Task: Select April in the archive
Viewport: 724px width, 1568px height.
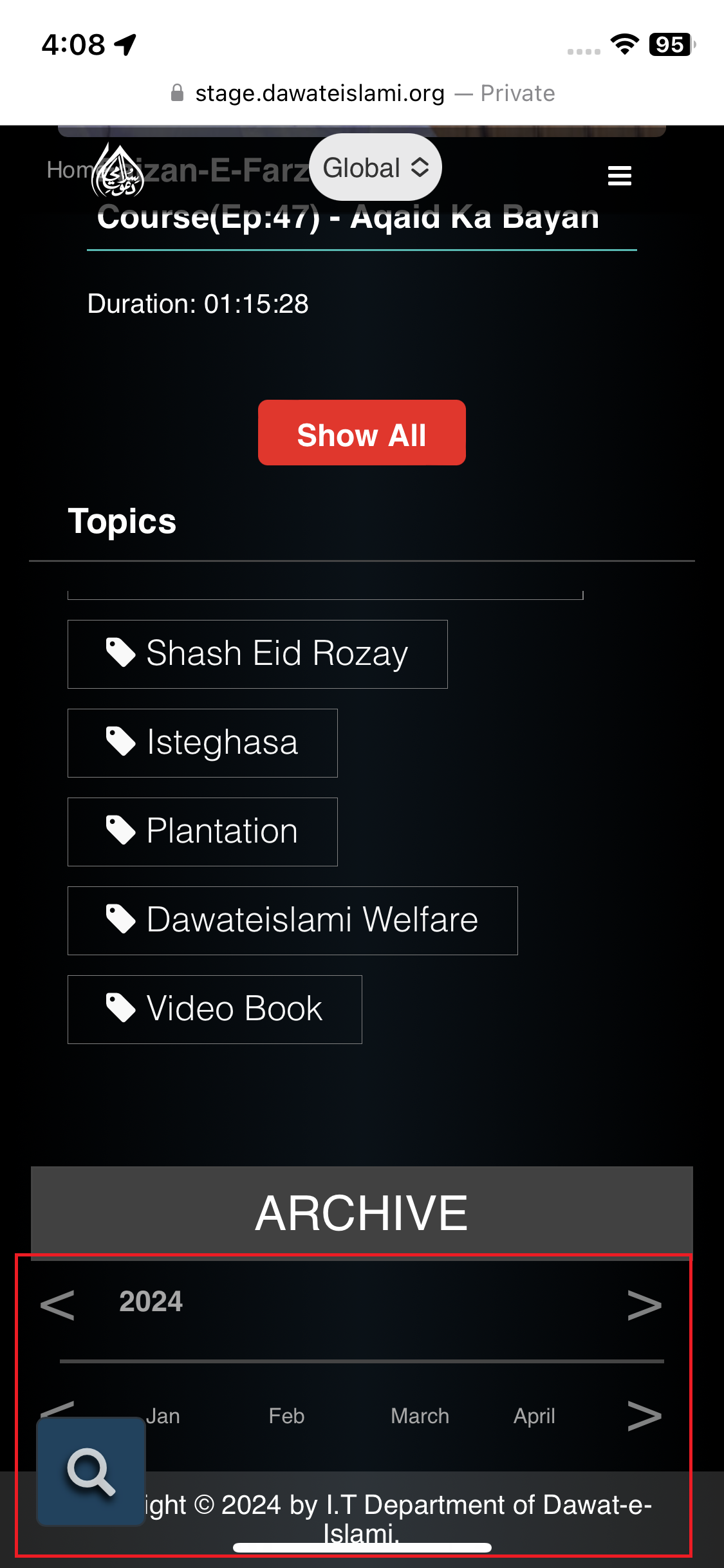Action: 534,1416
